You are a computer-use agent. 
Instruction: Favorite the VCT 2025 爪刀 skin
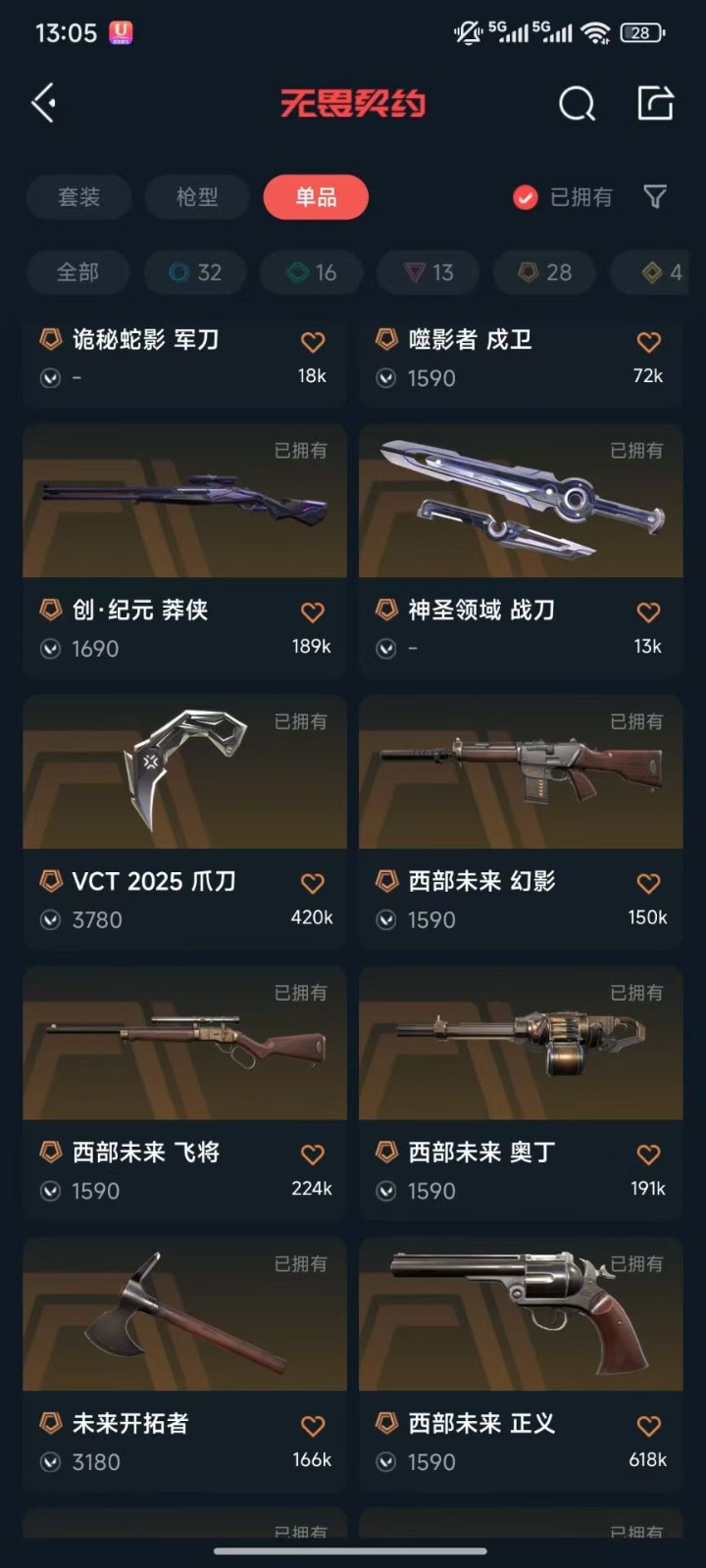click(313, 883)
